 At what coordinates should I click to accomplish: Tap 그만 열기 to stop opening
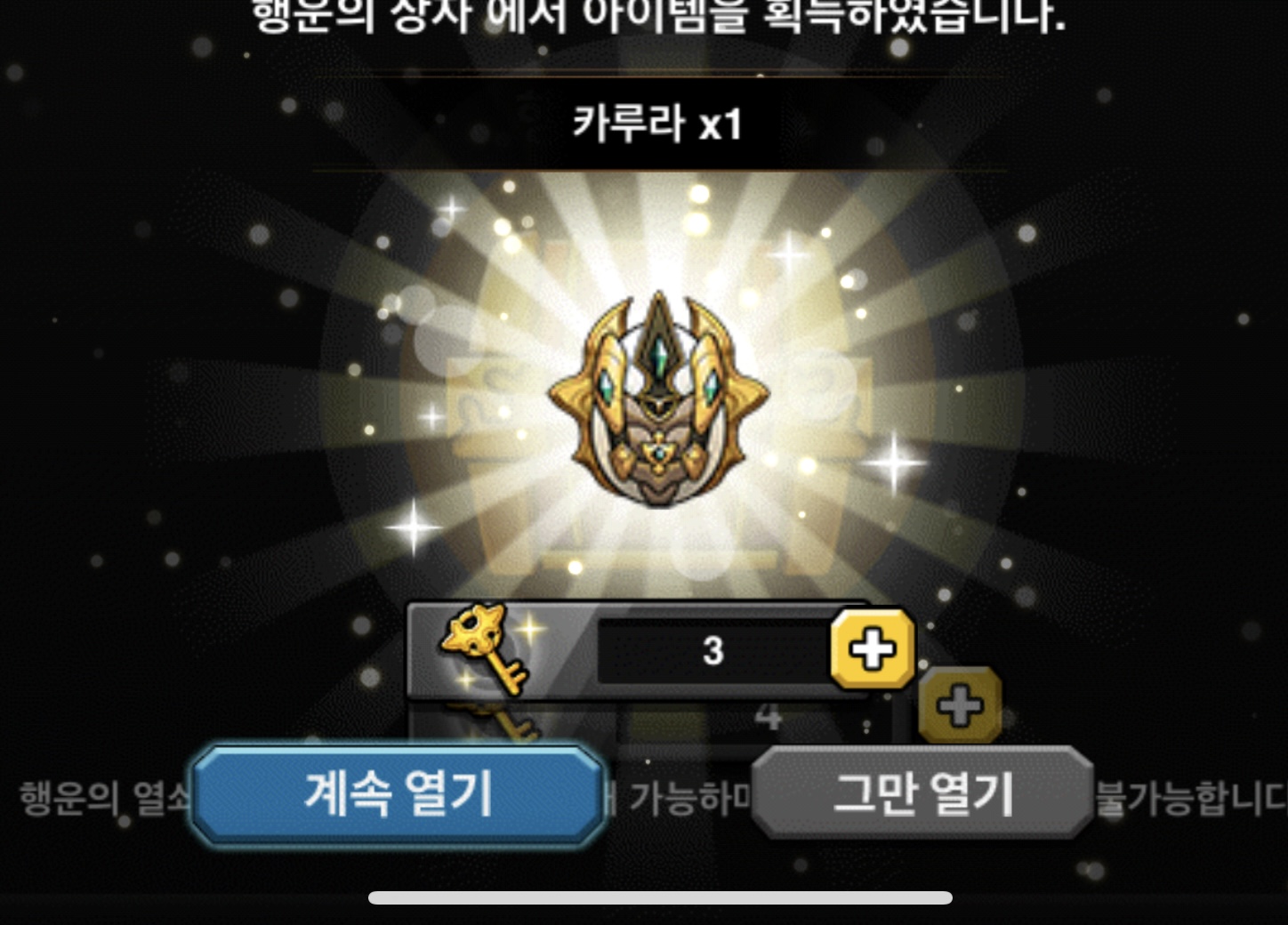pos(922,794)
